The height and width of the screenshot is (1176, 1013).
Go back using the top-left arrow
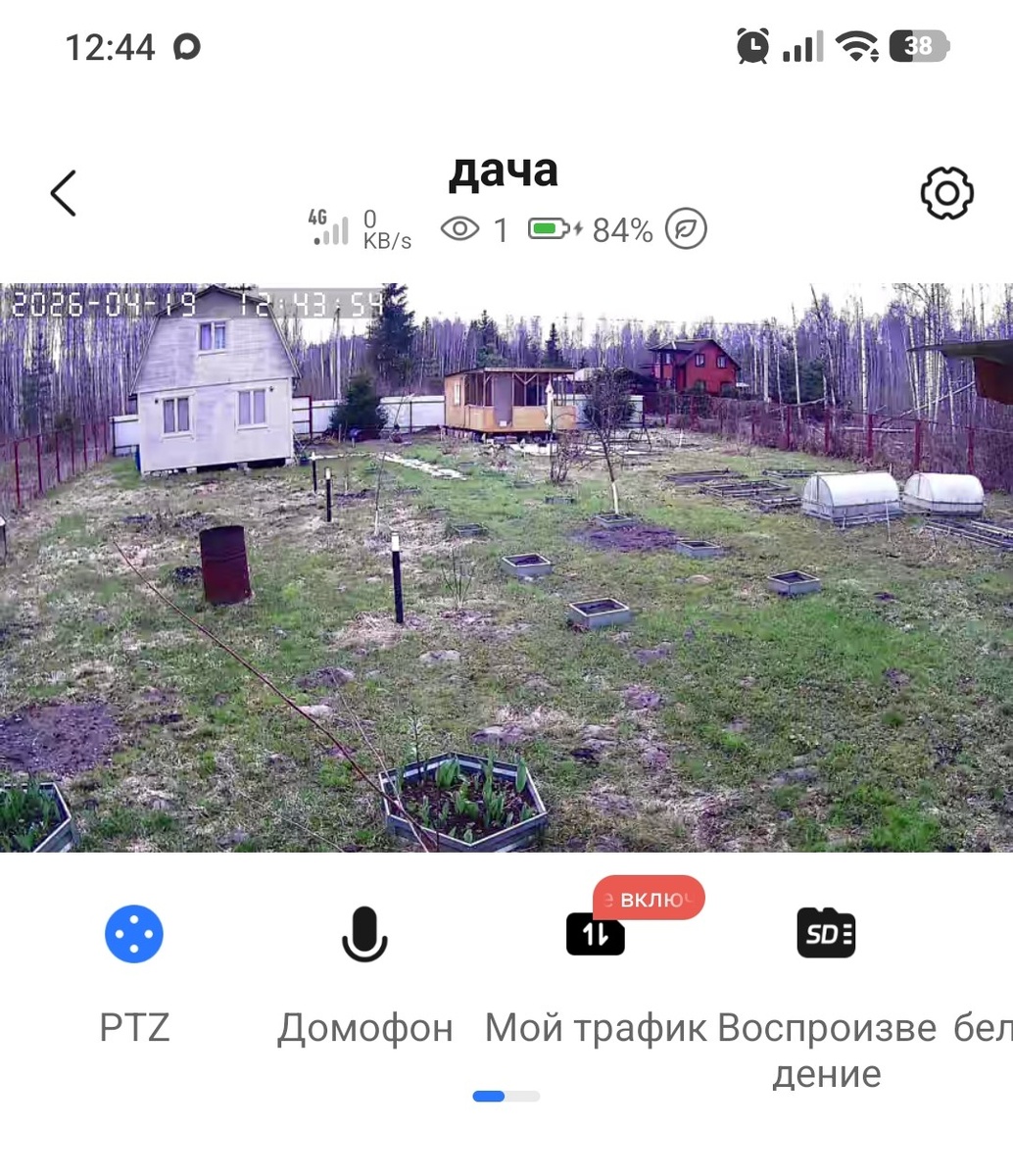coord(64,193)
